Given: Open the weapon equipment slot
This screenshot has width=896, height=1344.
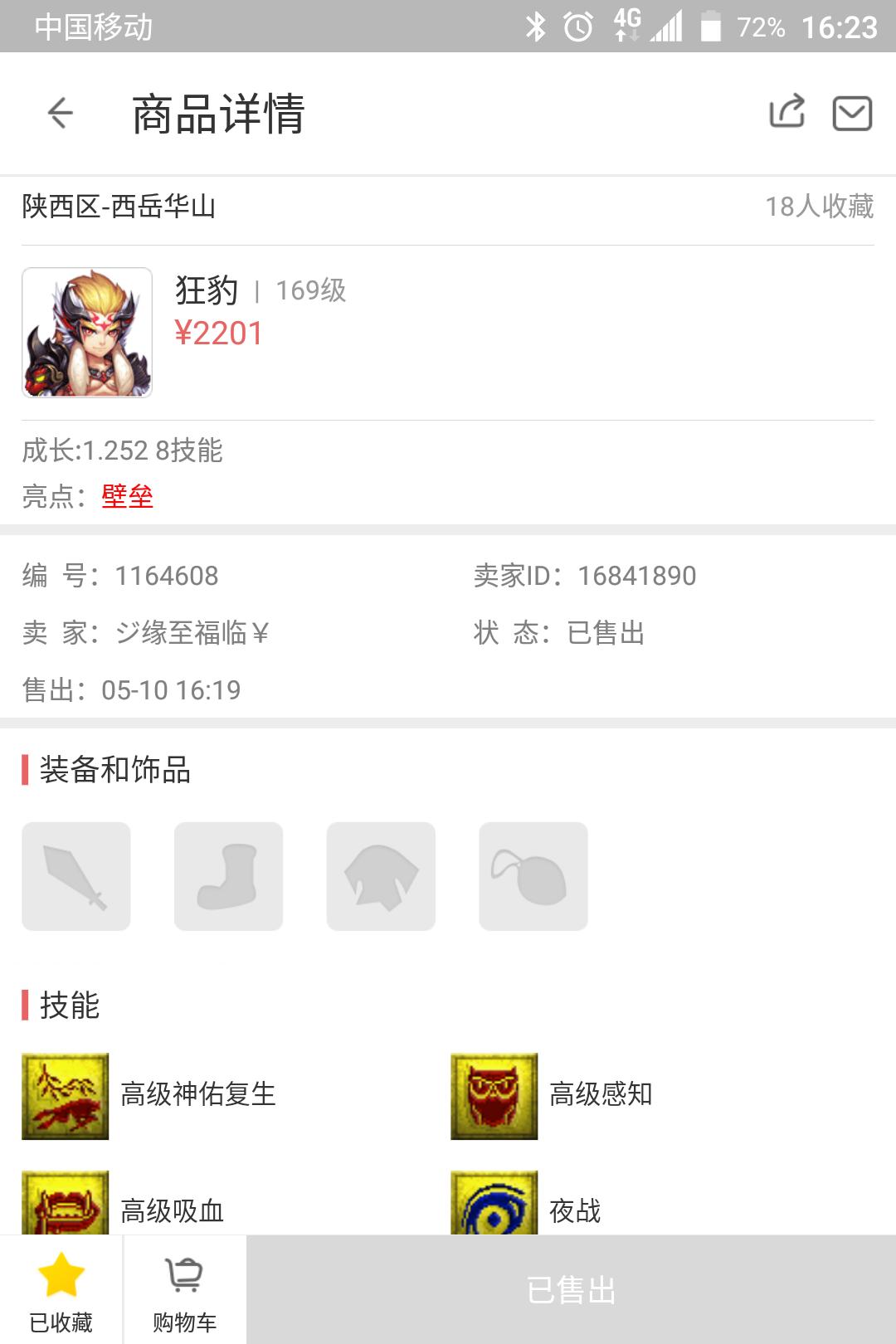Looking at the screenshot, I should [76, 876].
